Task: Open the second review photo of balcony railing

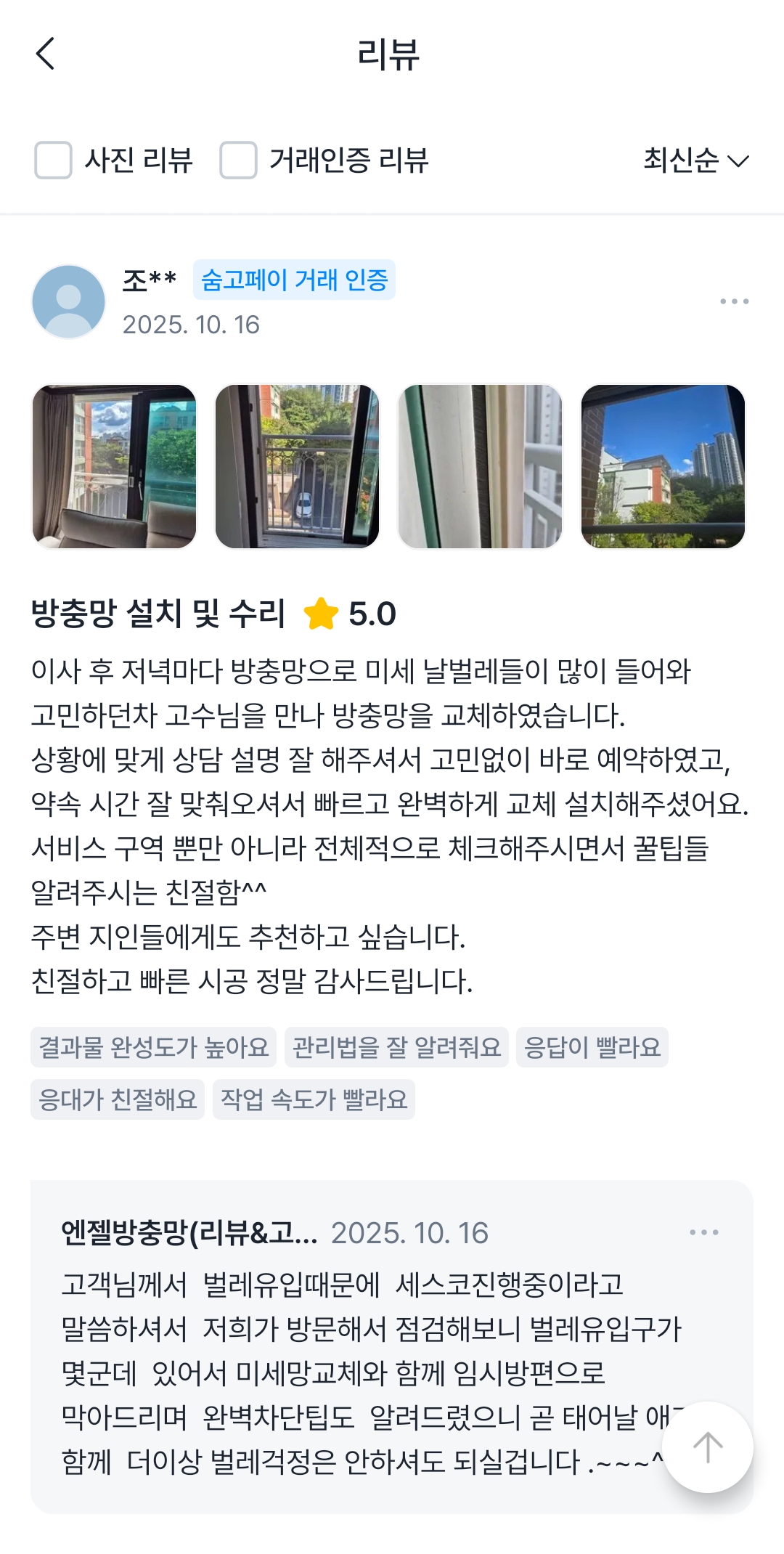Action: click(x=298, y=466)
